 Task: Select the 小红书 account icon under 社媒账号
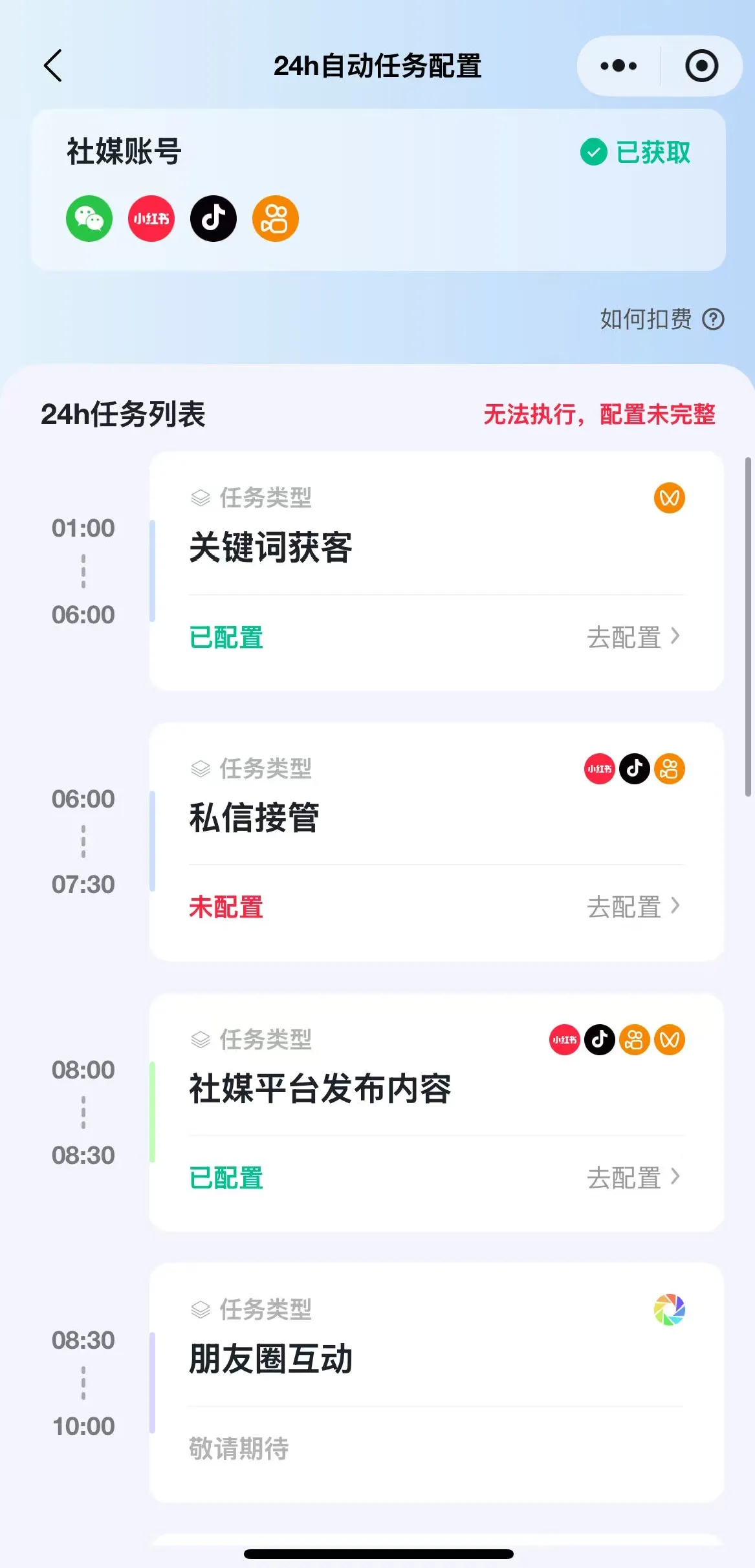click(151, 219)
